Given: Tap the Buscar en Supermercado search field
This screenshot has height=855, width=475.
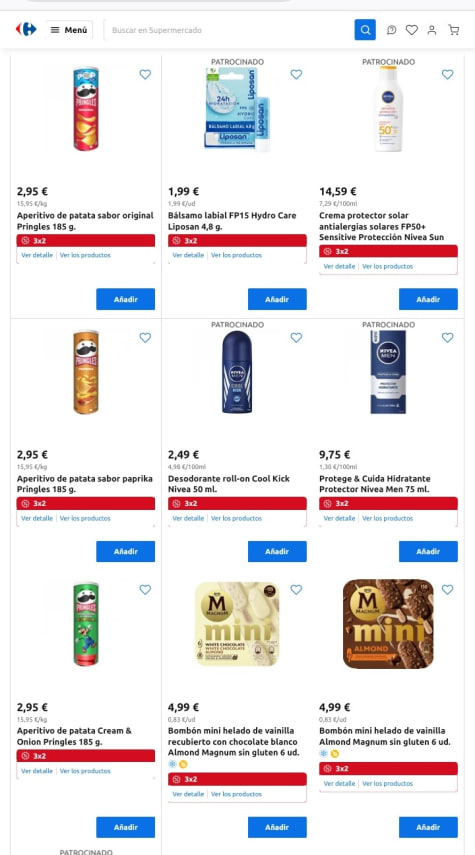Looking at the screenshot, I should [228, 30].
